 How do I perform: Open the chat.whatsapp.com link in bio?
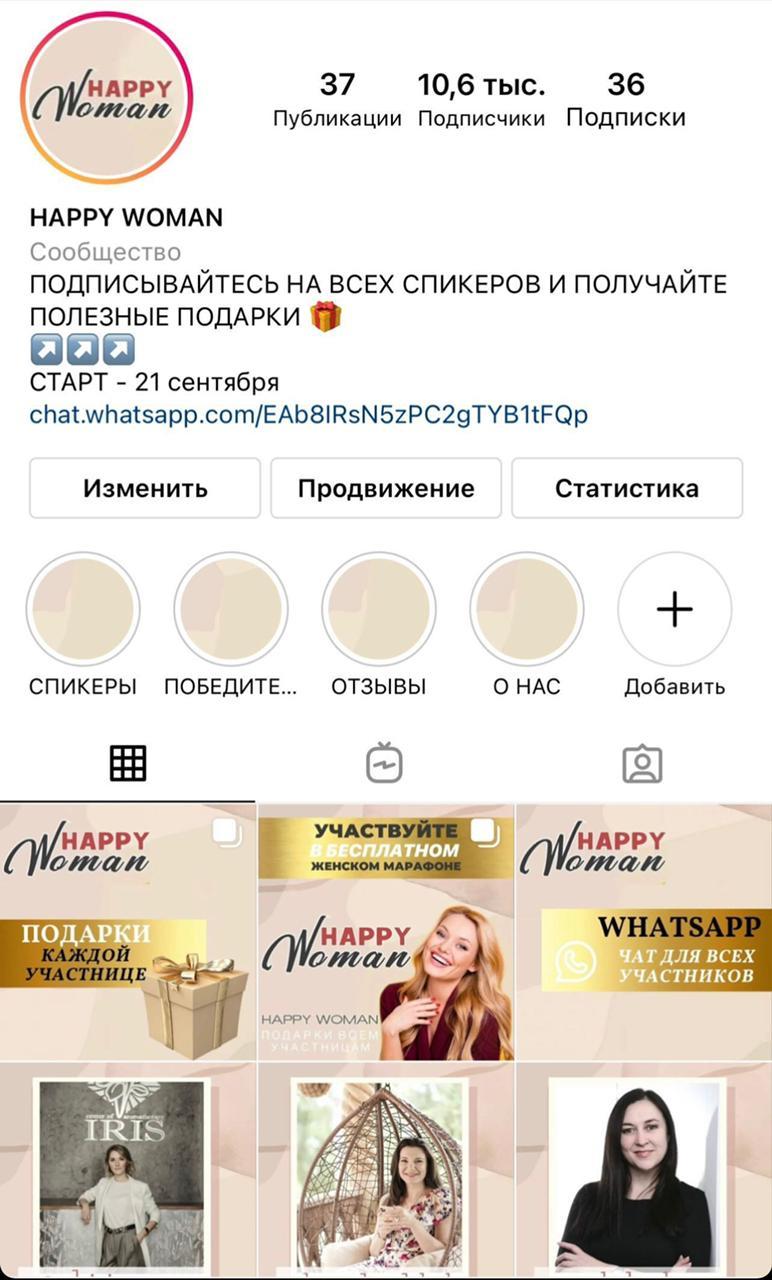tap(308, 414)
